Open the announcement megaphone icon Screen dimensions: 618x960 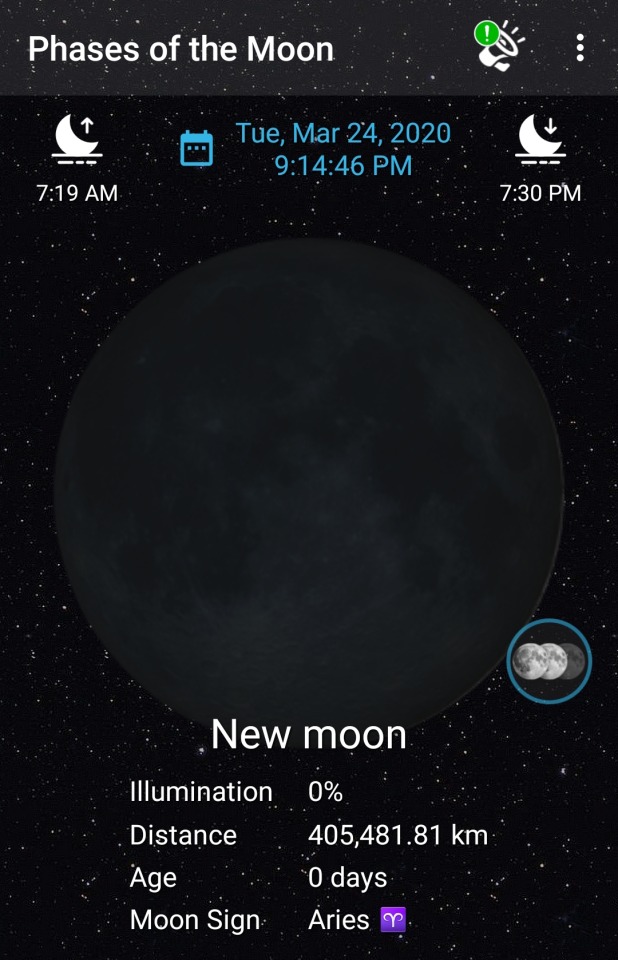coord(500,47)
